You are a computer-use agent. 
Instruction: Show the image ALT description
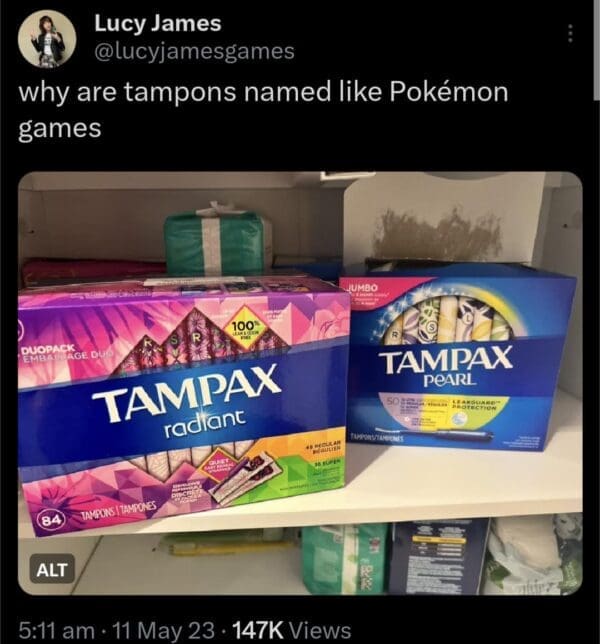52,569
